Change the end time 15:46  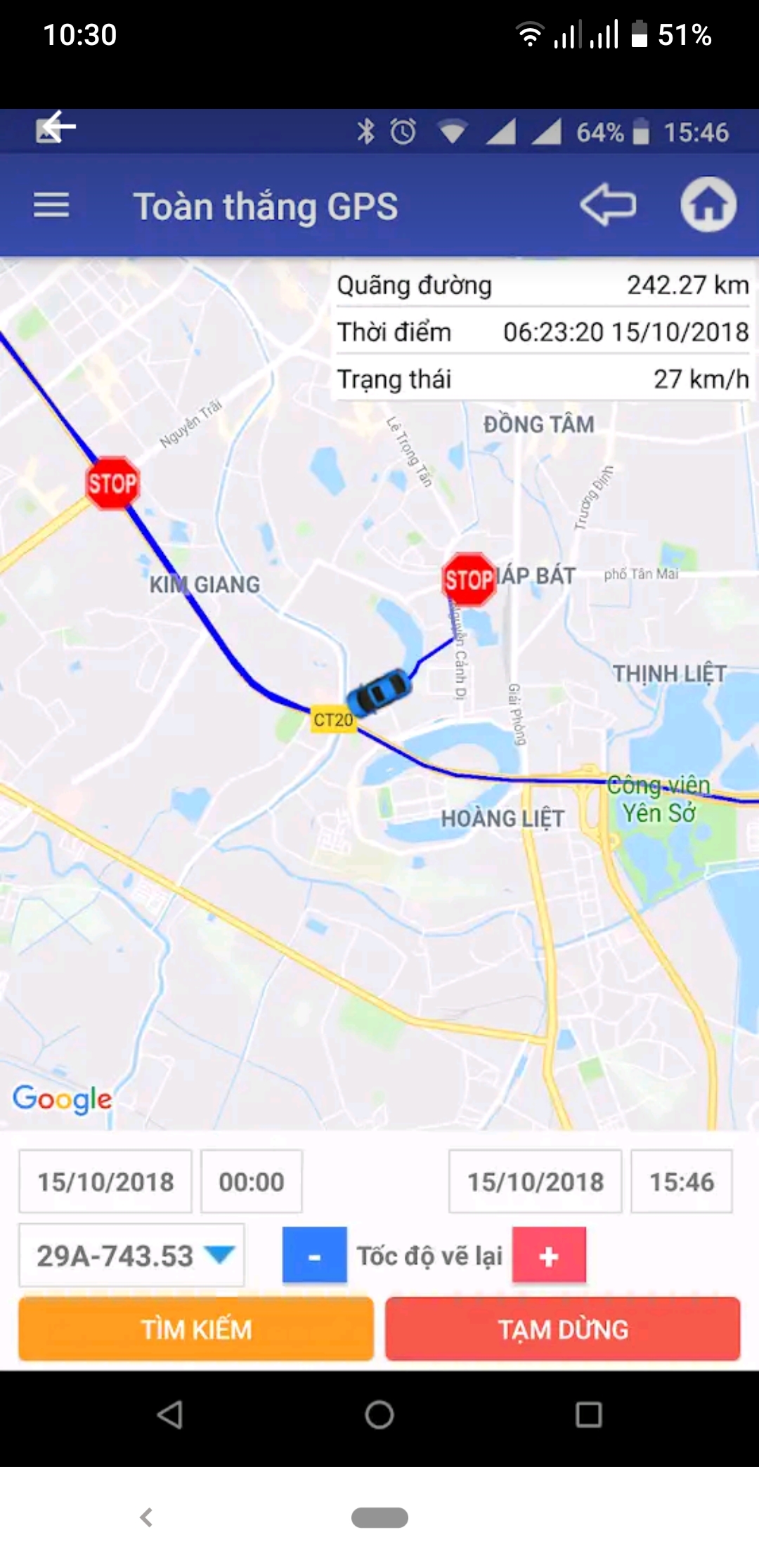pos(681,1182)
